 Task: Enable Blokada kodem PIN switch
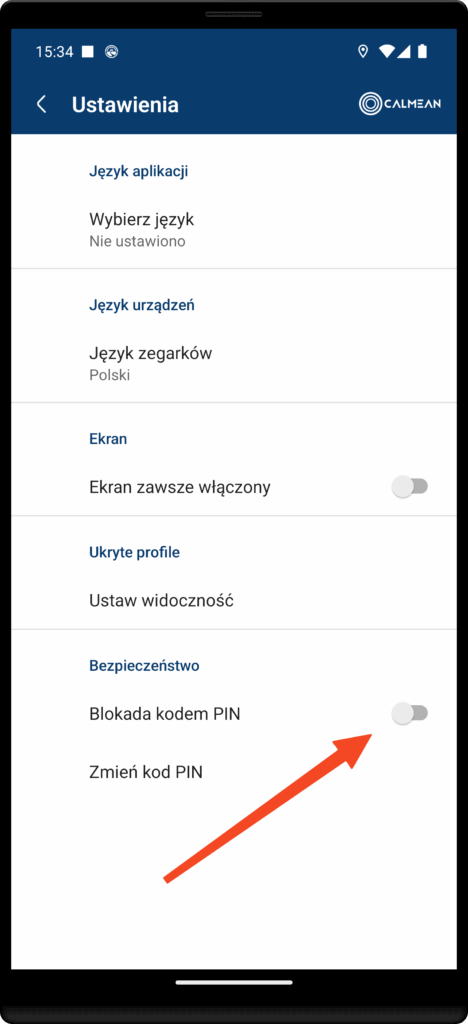(x=409, y=714)
